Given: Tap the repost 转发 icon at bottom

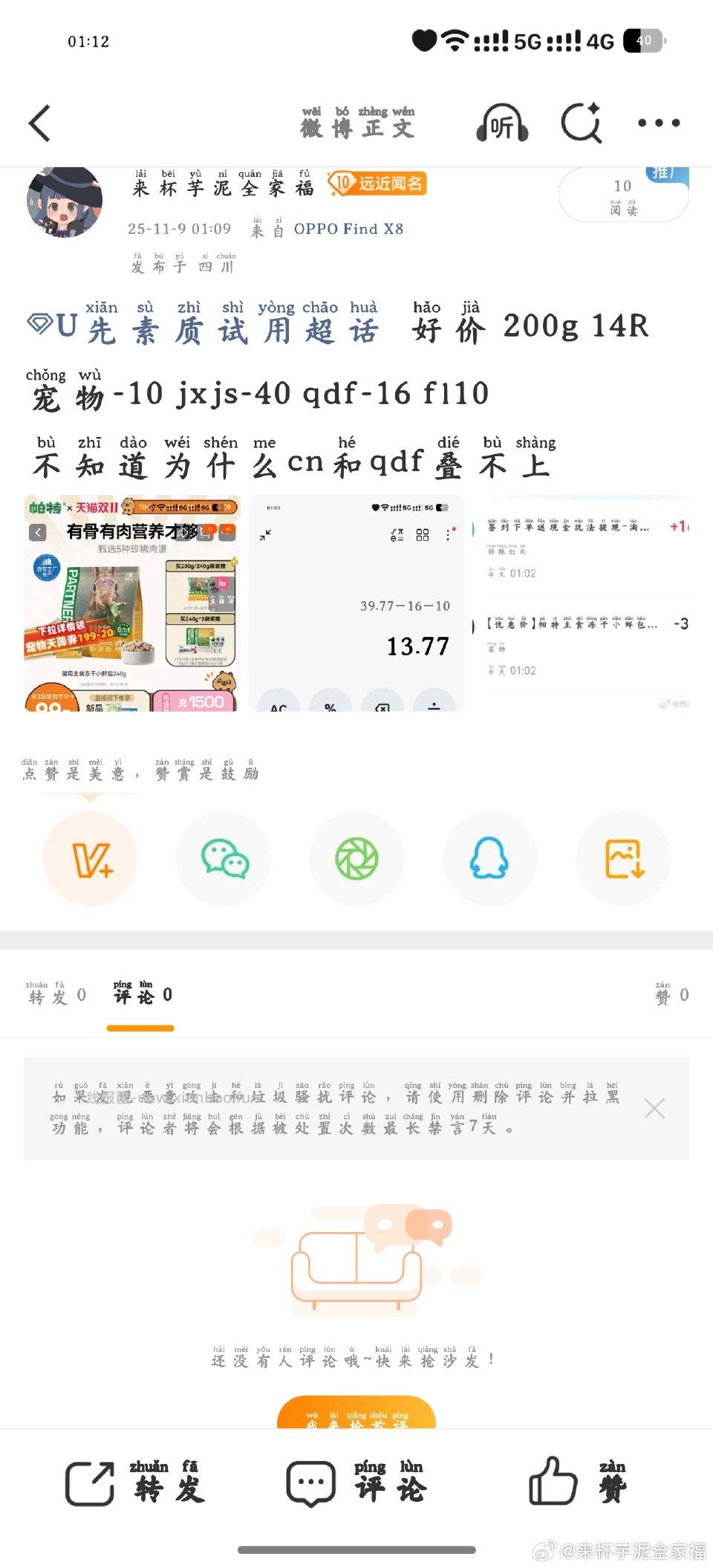Looking at the screenshot, I should (x=89, y=1483).
